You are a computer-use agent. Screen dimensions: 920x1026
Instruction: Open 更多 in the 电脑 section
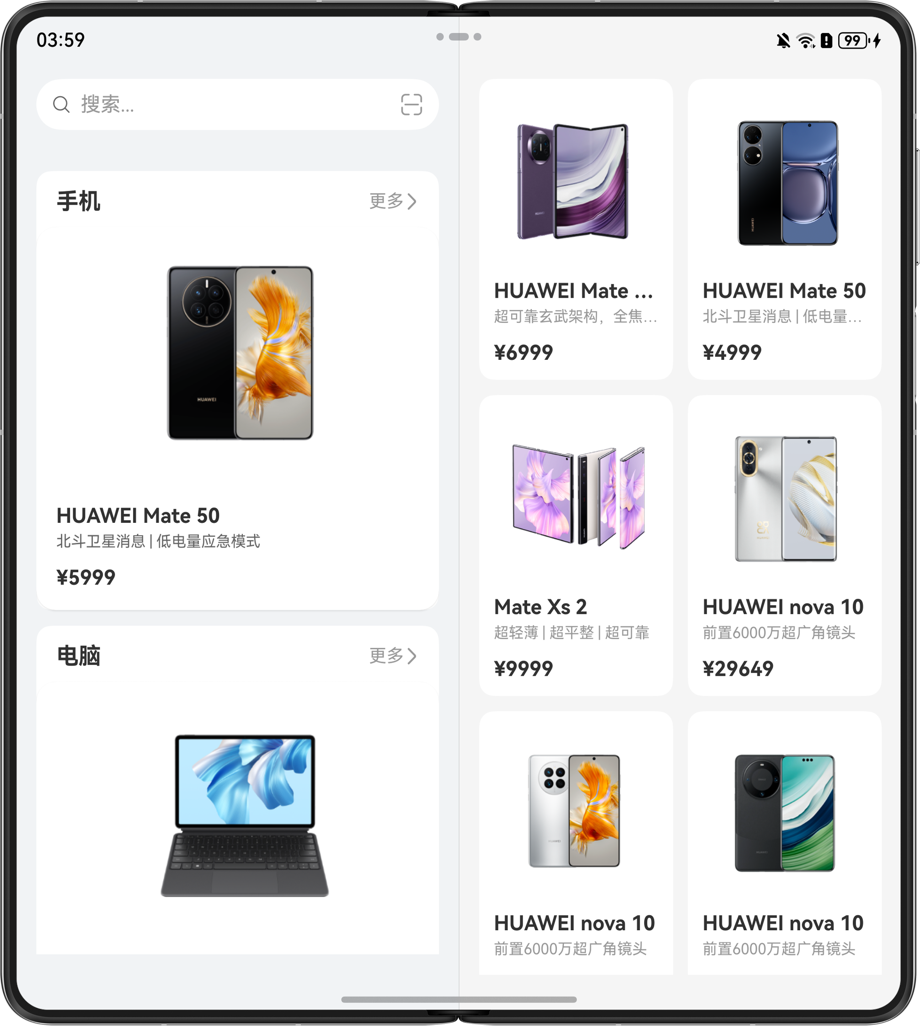[x=392, y=656]
